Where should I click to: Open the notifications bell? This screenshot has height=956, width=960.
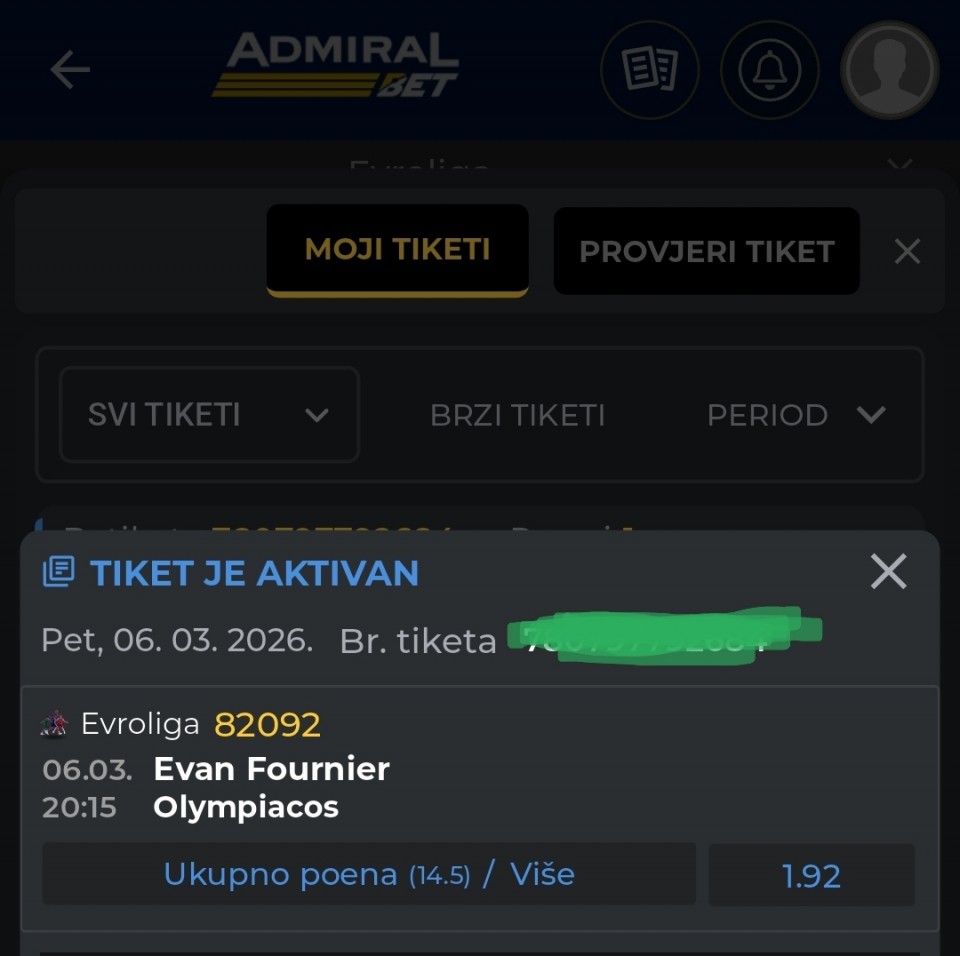click(769, 70)
